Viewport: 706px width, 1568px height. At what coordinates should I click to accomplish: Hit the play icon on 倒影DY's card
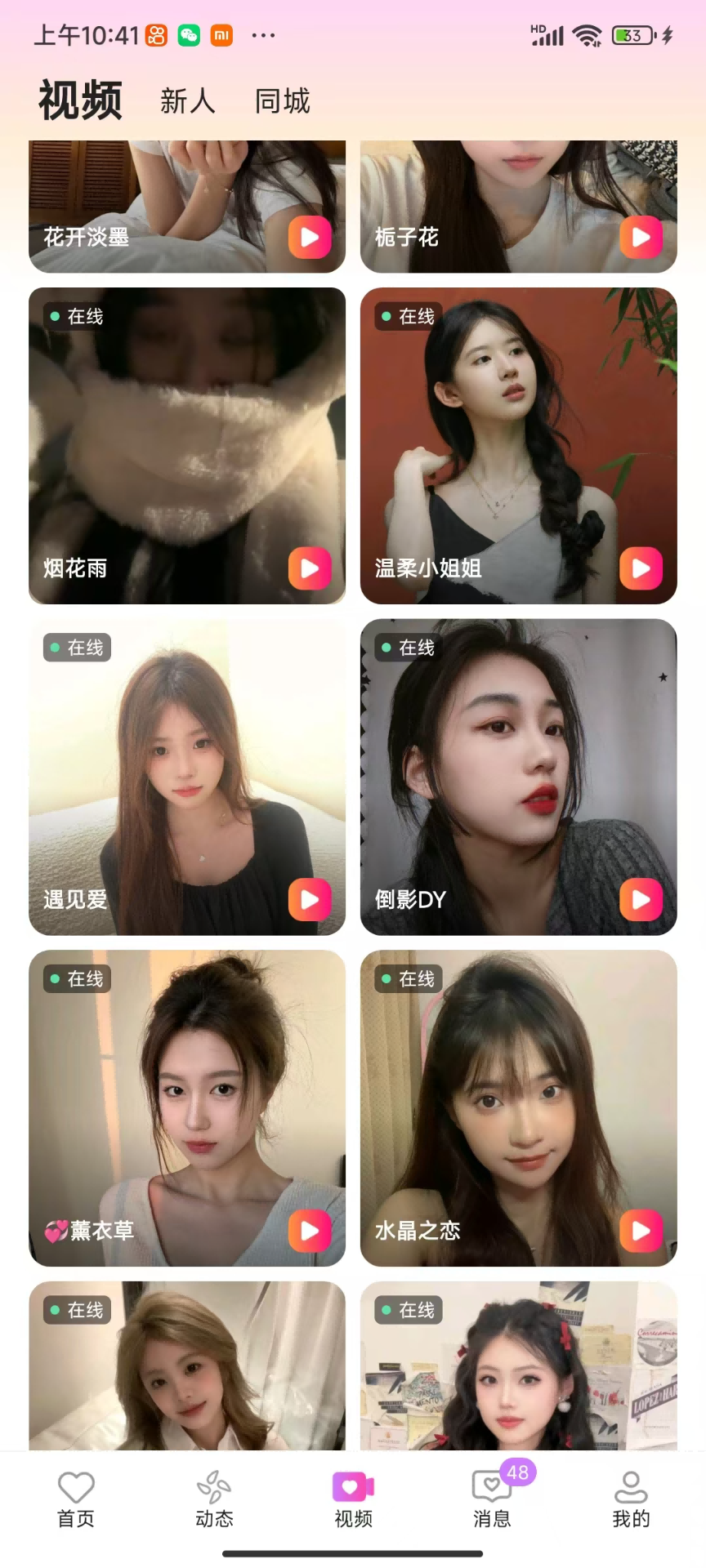[x=641, y=900]
